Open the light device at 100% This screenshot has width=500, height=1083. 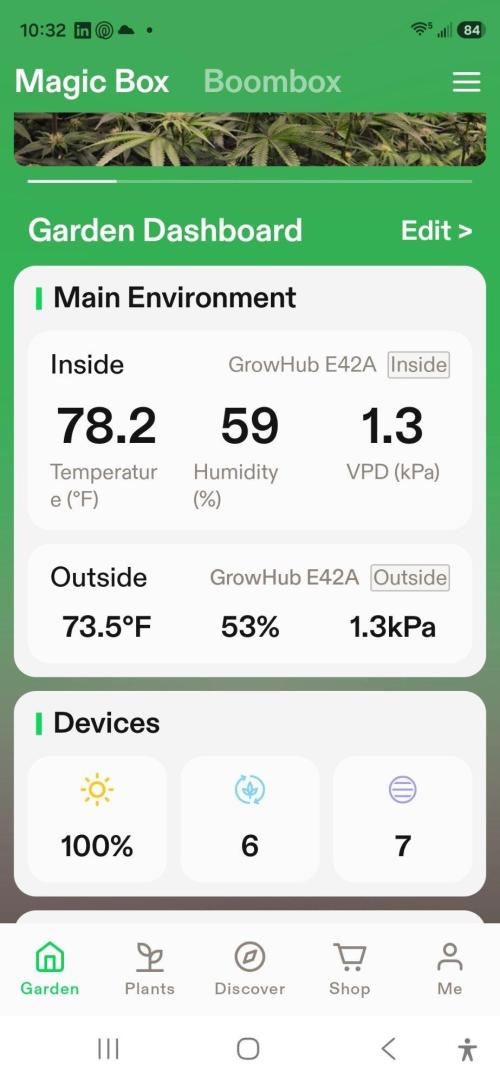coord(97,818)
